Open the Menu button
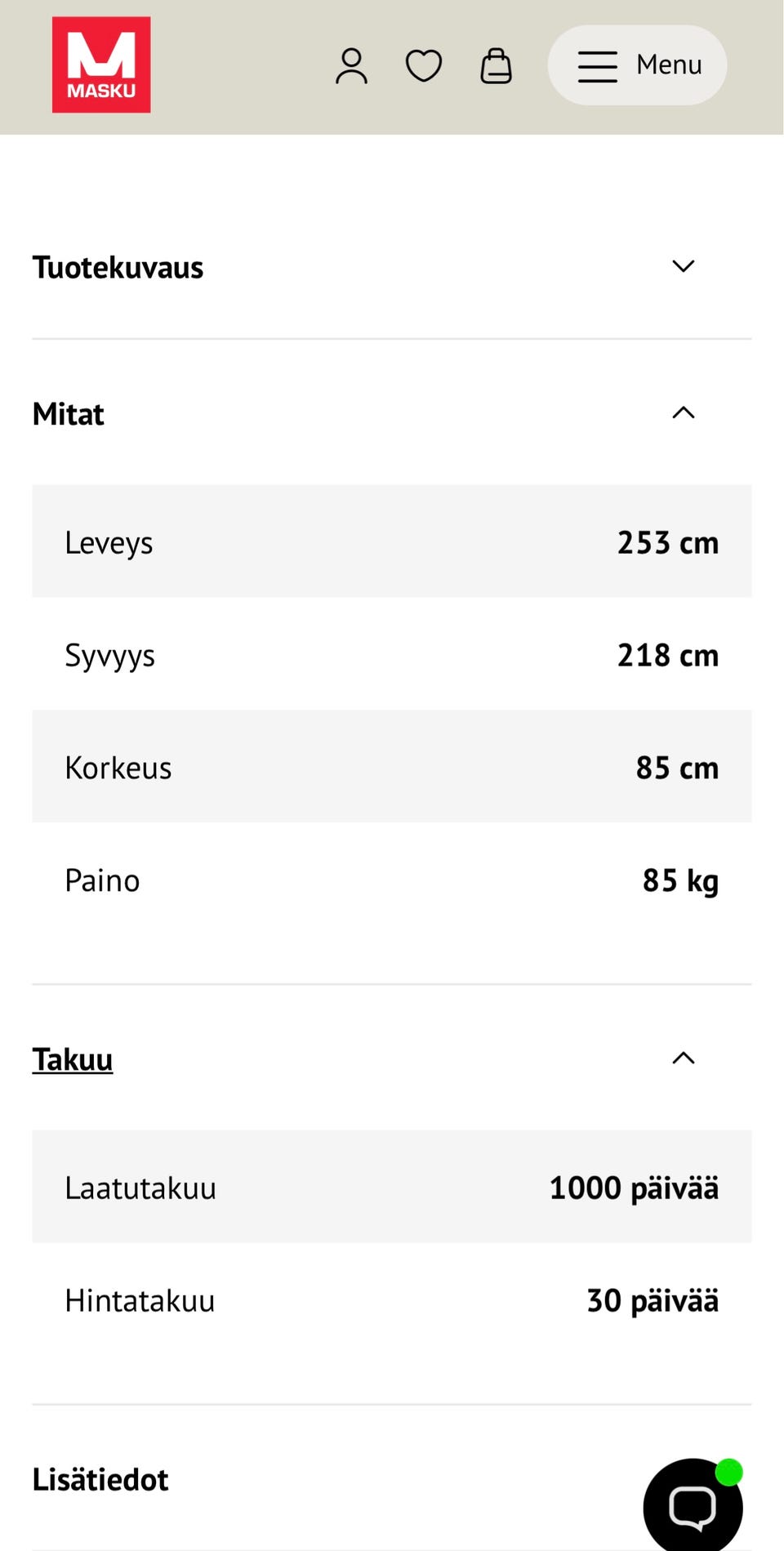 (637, 65)
